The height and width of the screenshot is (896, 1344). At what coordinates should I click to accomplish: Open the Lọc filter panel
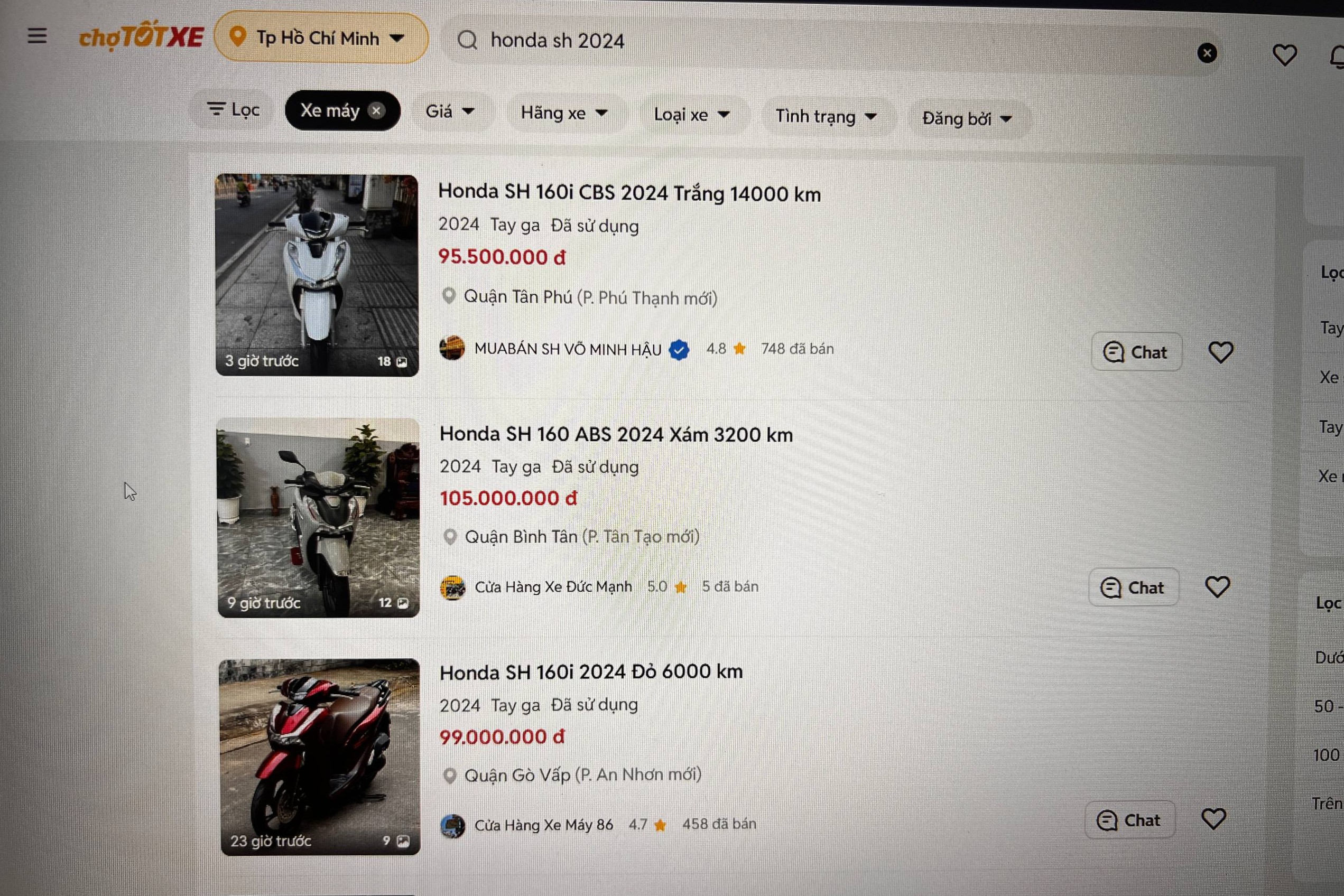[233, 109]
